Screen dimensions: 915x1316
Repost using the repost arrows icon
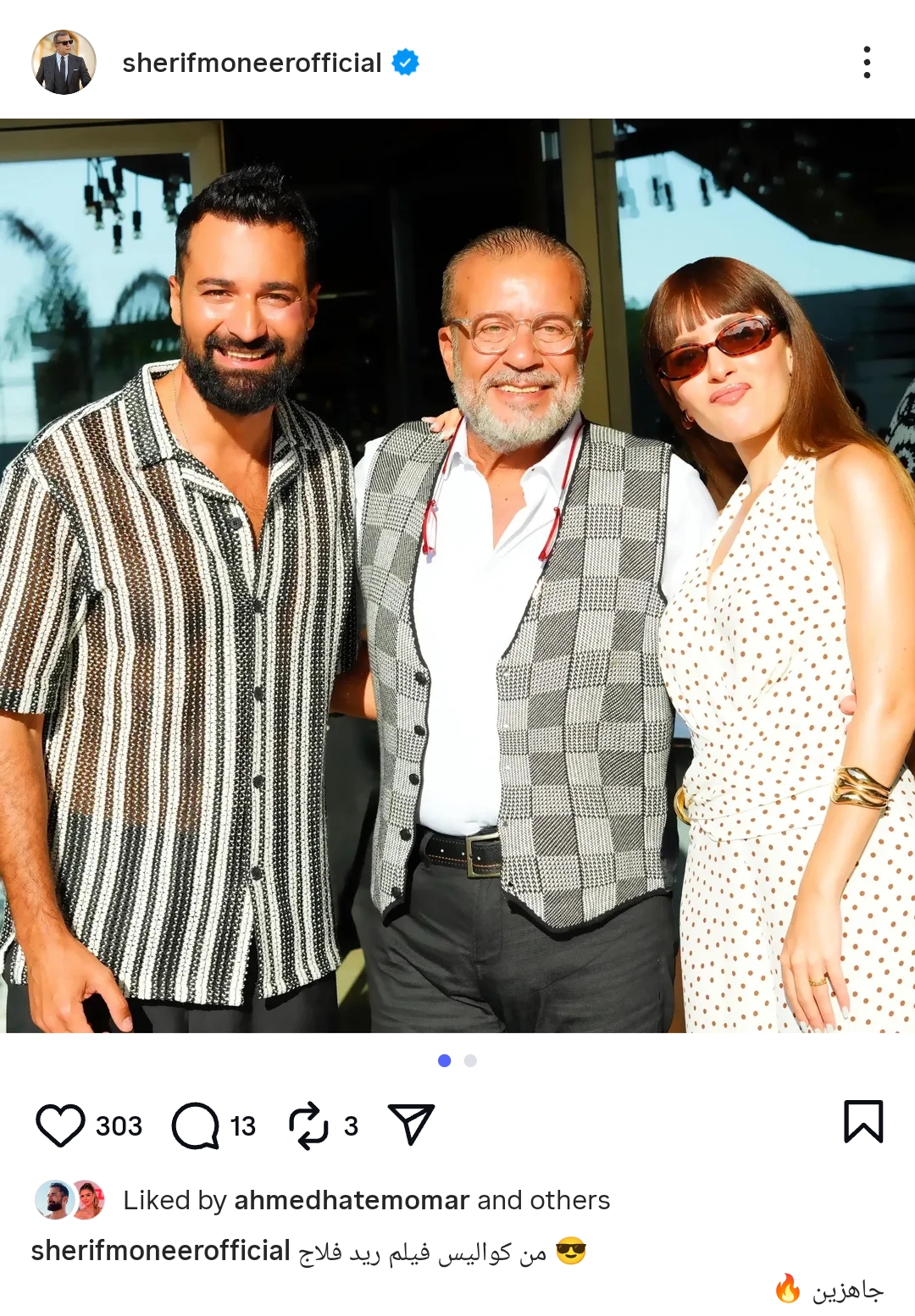click(308, 1125)
